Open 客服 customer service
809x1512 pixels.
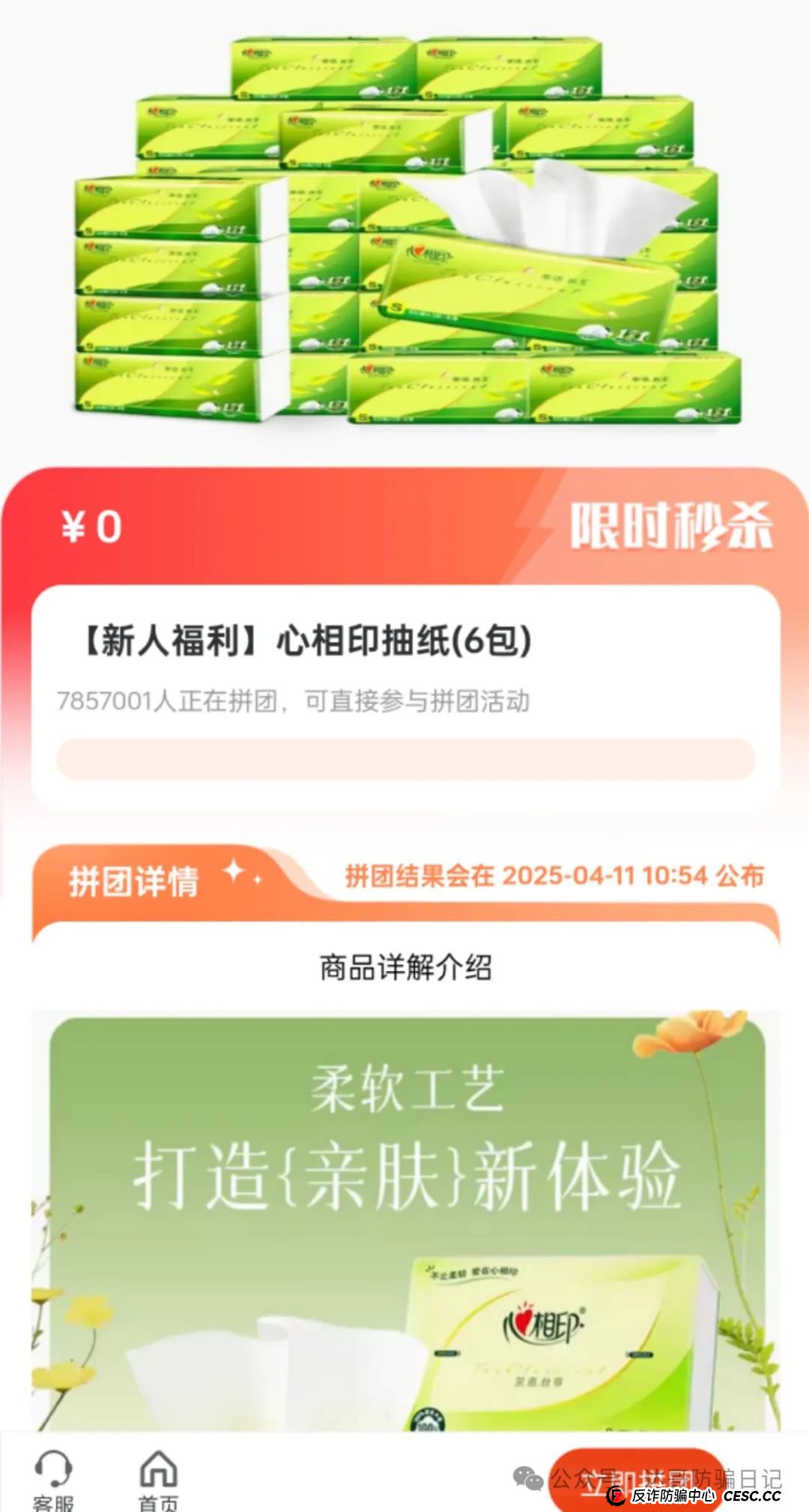(53, 1478)
